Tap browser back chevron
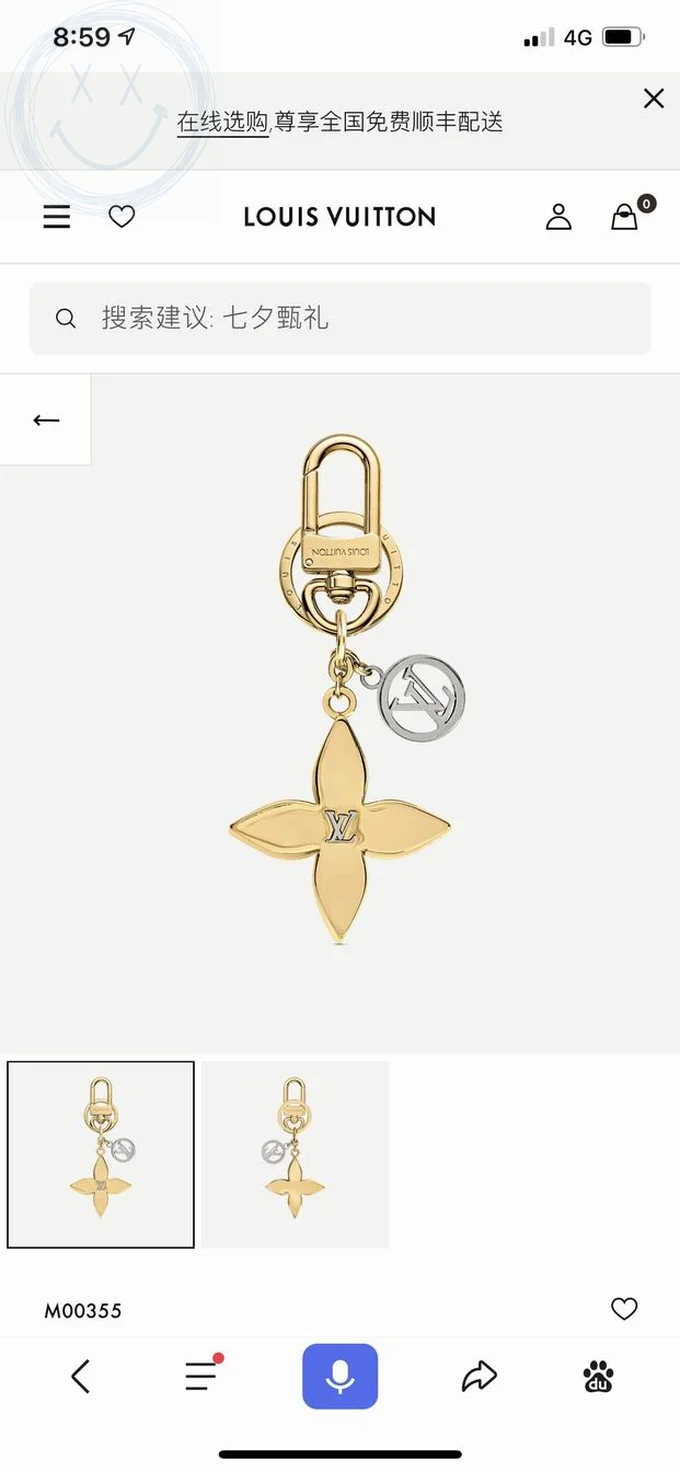 pyautogui.click(x=81, y=1377)
